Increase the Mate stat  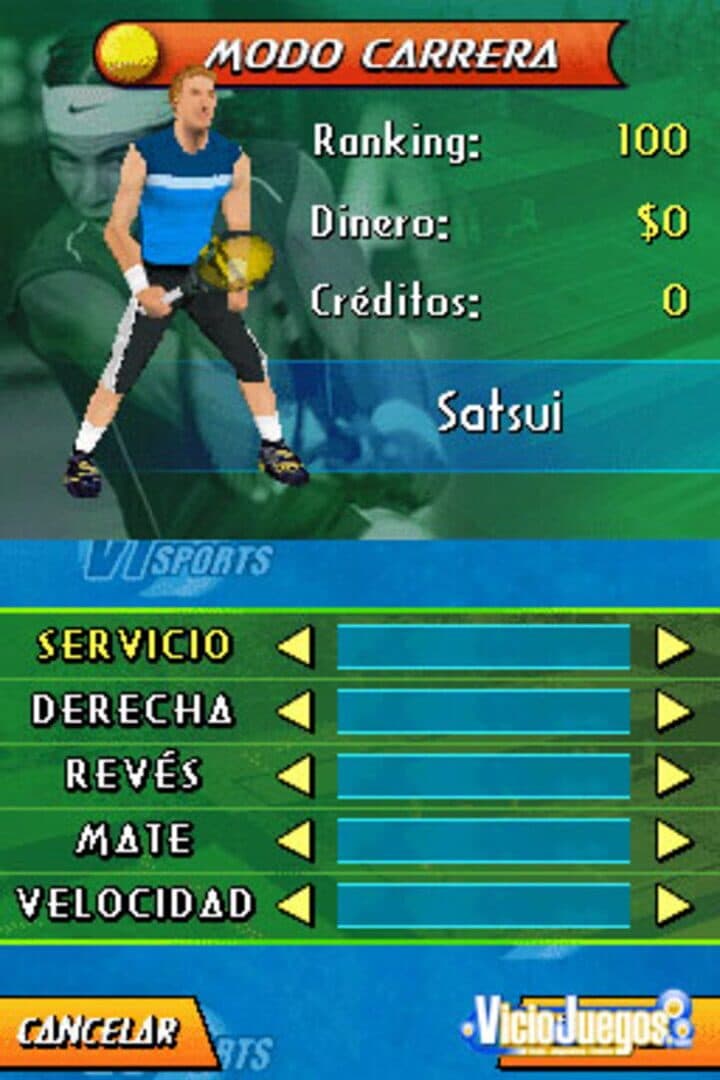(674, 840)
